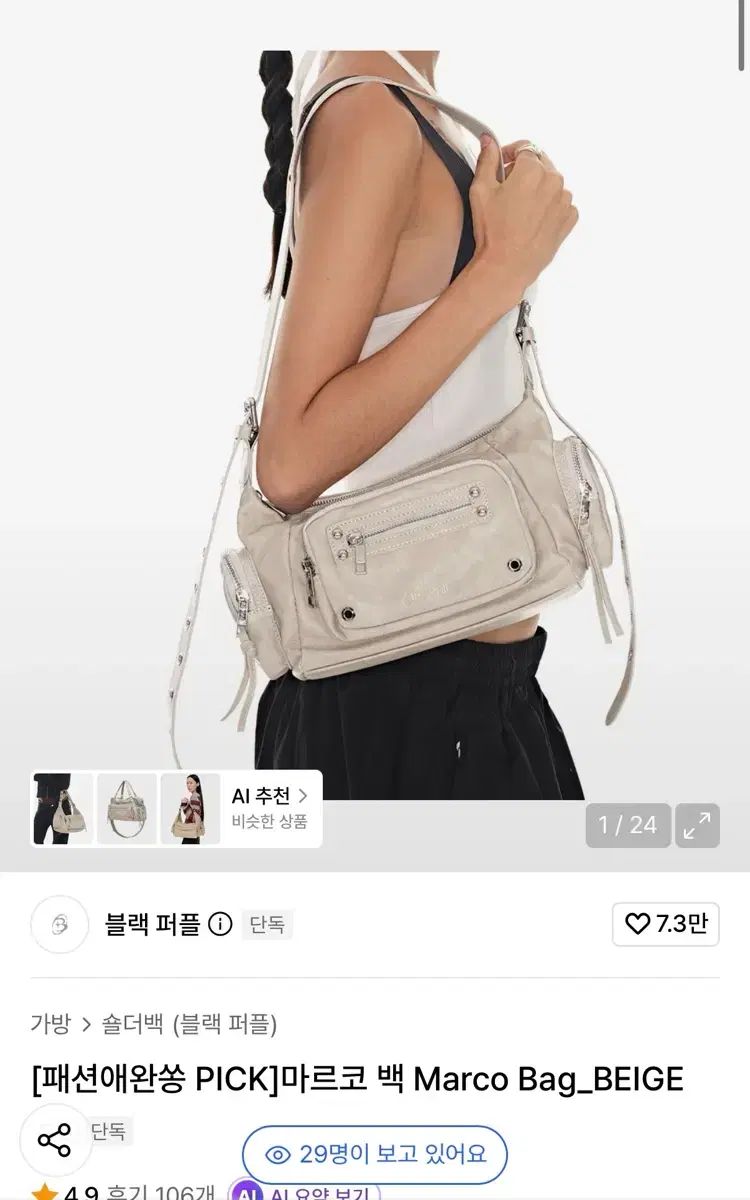The height and width of the screenshot is (1200, 750).
Task: Open the first similar-product thumbnail
Action: point(62,809)
